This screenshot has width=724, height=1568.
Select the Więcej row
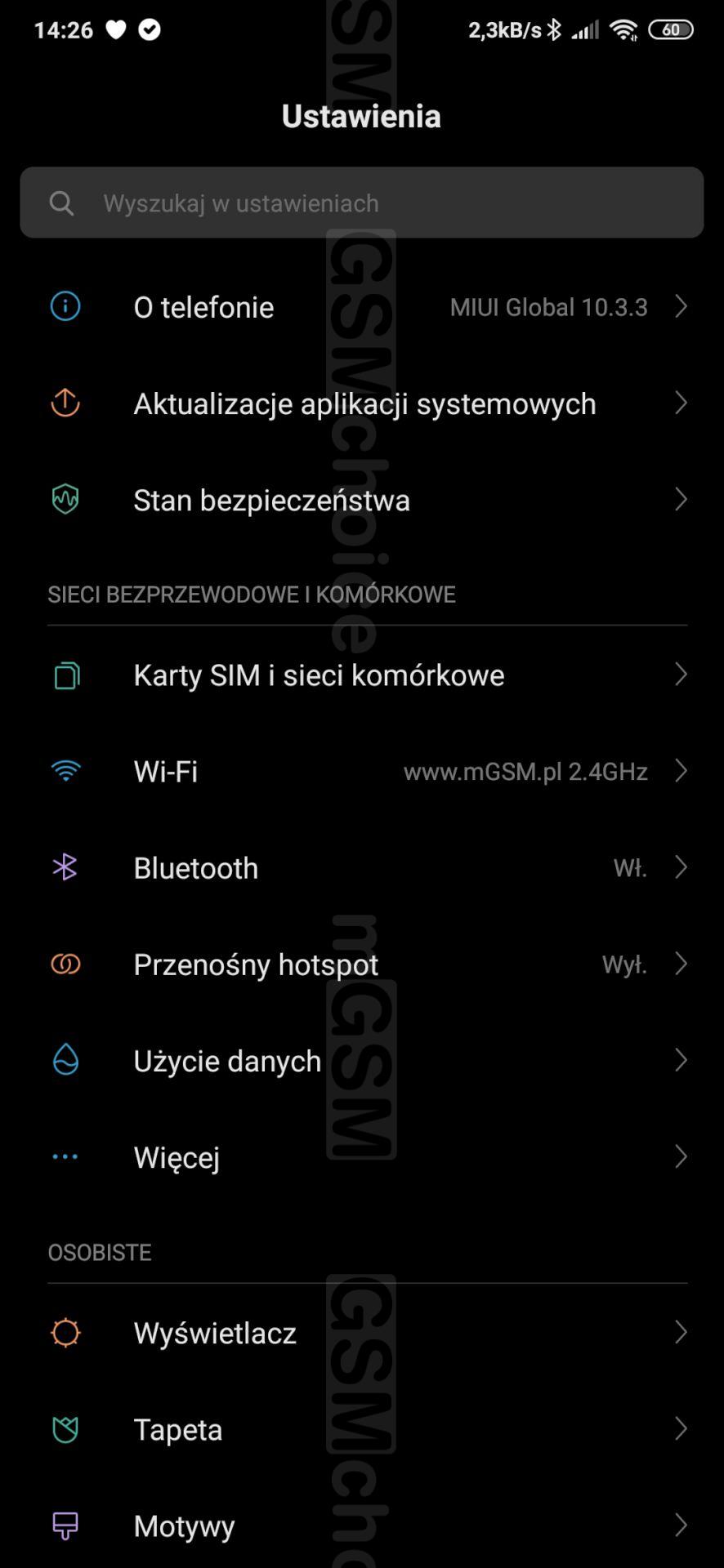(x=362, y=1157)
